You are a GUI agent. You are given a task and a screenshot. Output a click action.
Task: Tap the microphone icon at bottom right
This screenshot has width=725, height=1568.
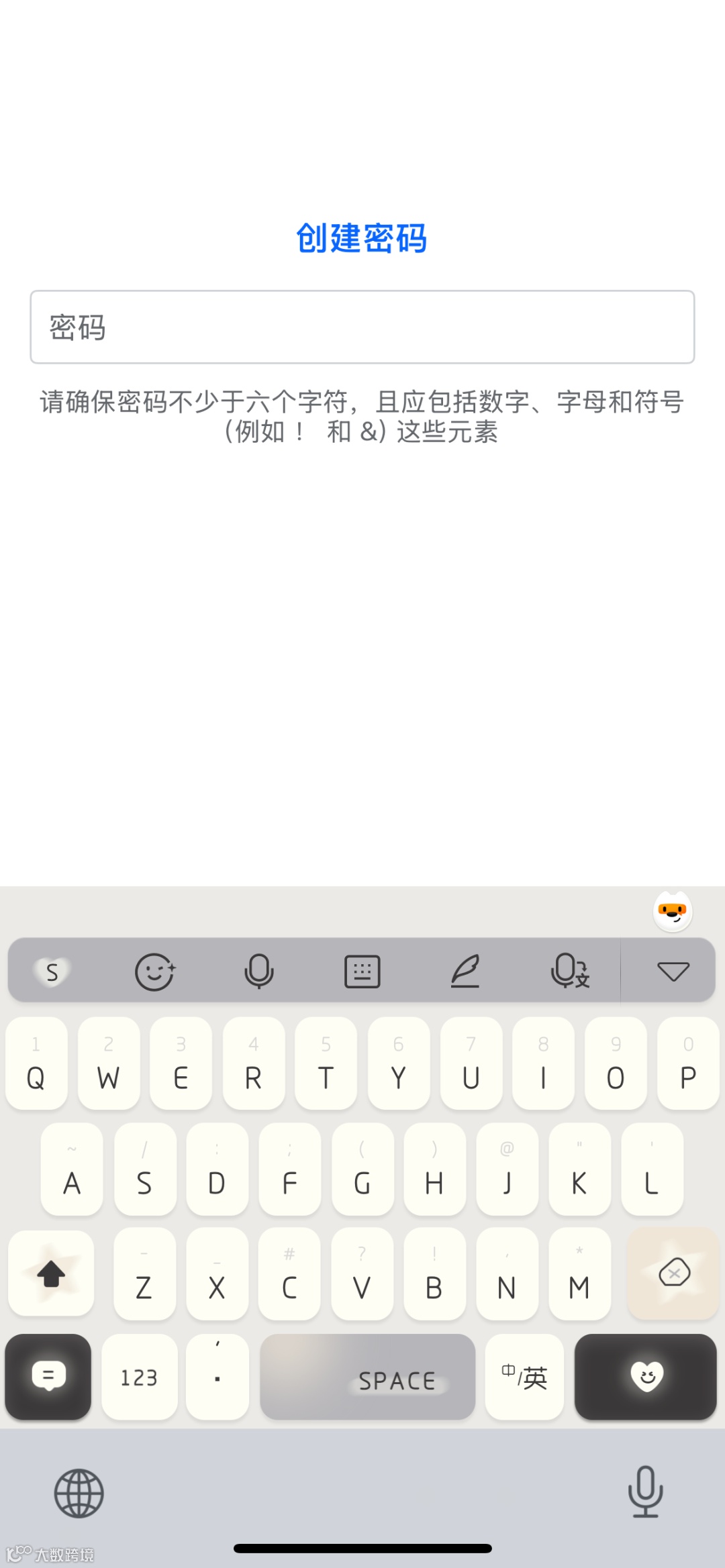[x=645, y=1493]
